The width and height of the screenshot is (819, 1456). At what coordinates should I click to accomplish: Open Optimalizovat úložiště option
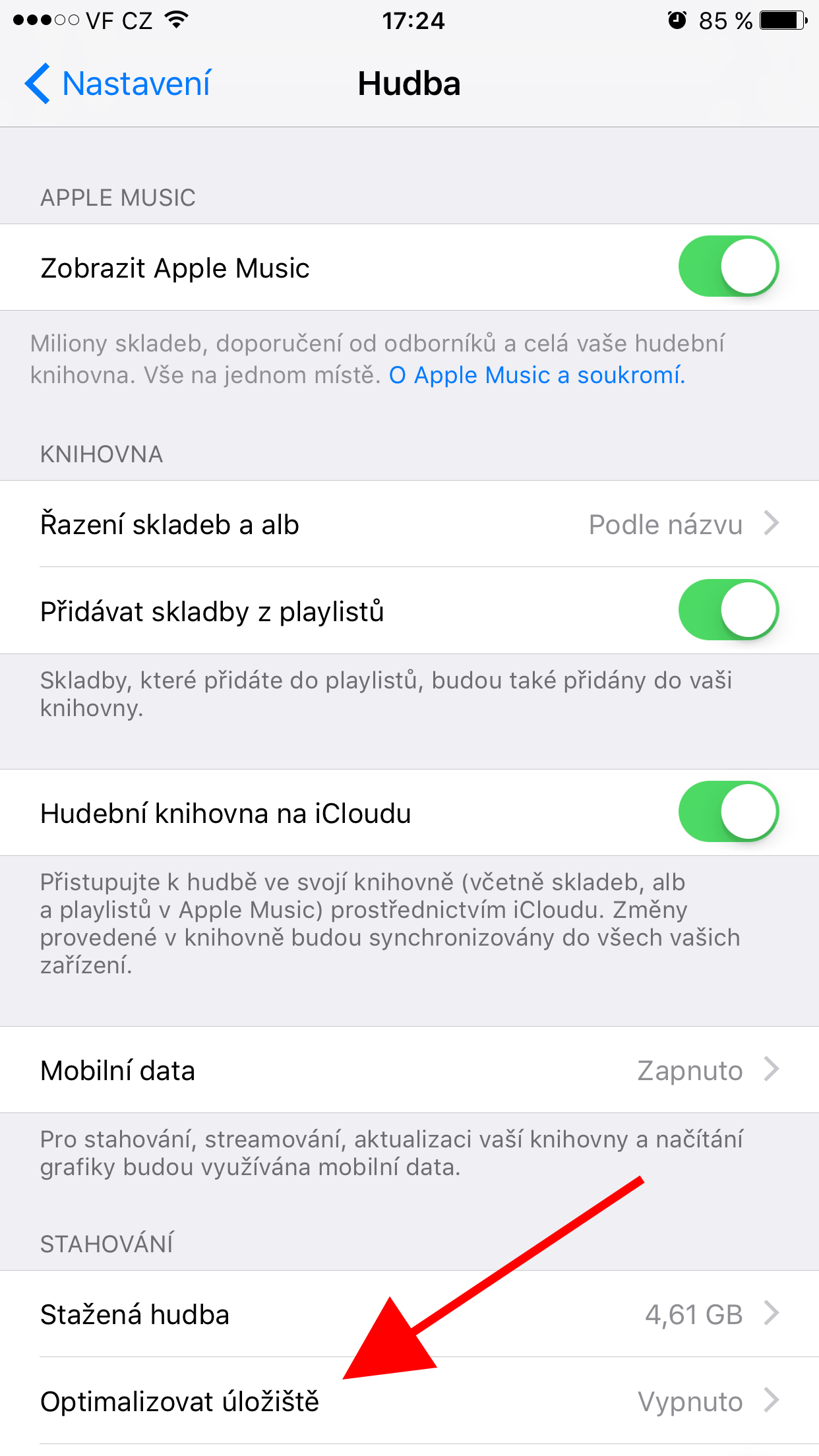pos(409,1401)
